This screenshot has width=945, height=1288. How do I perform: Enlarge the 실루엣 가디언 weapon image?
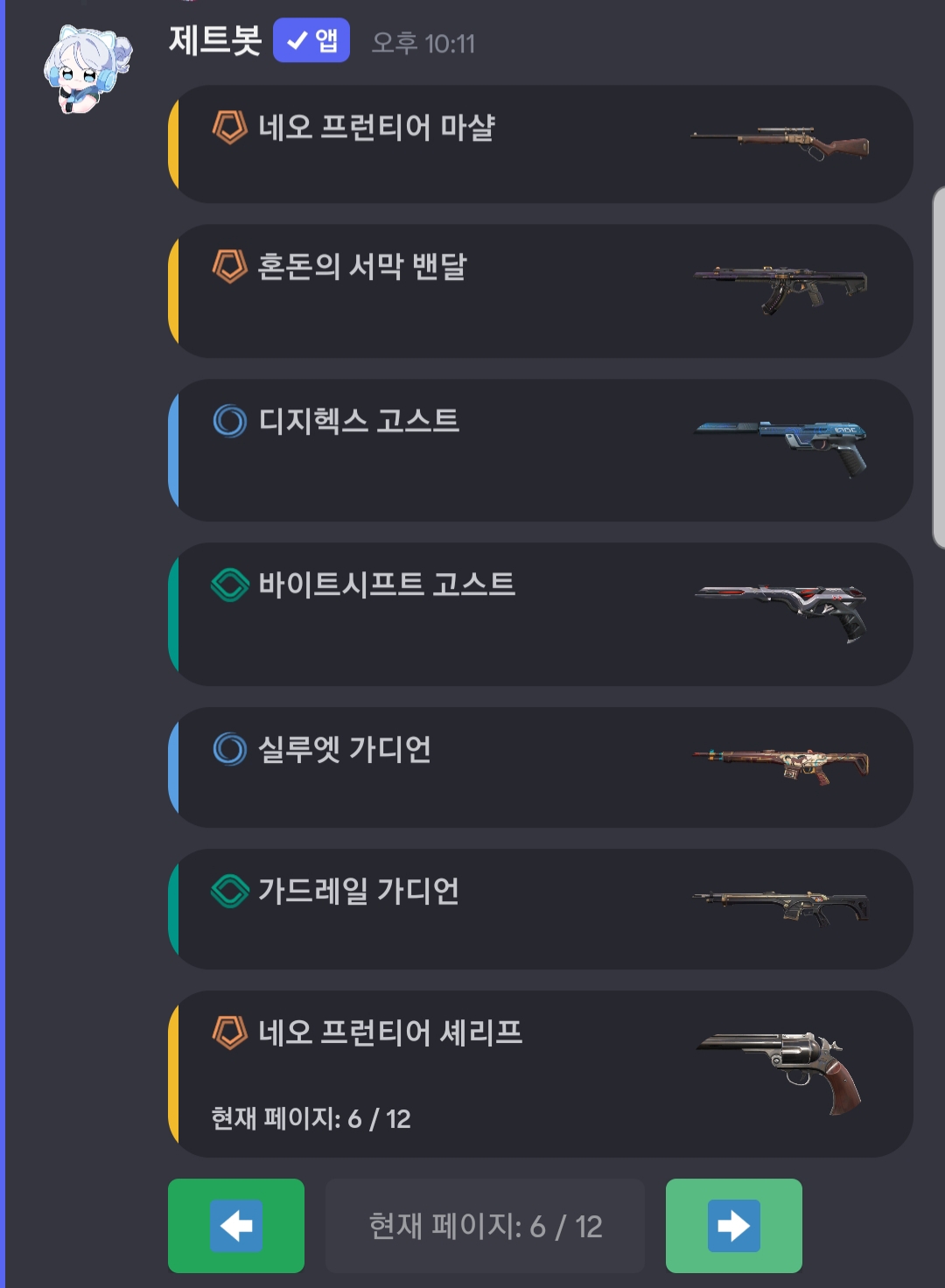pos(780,766)
